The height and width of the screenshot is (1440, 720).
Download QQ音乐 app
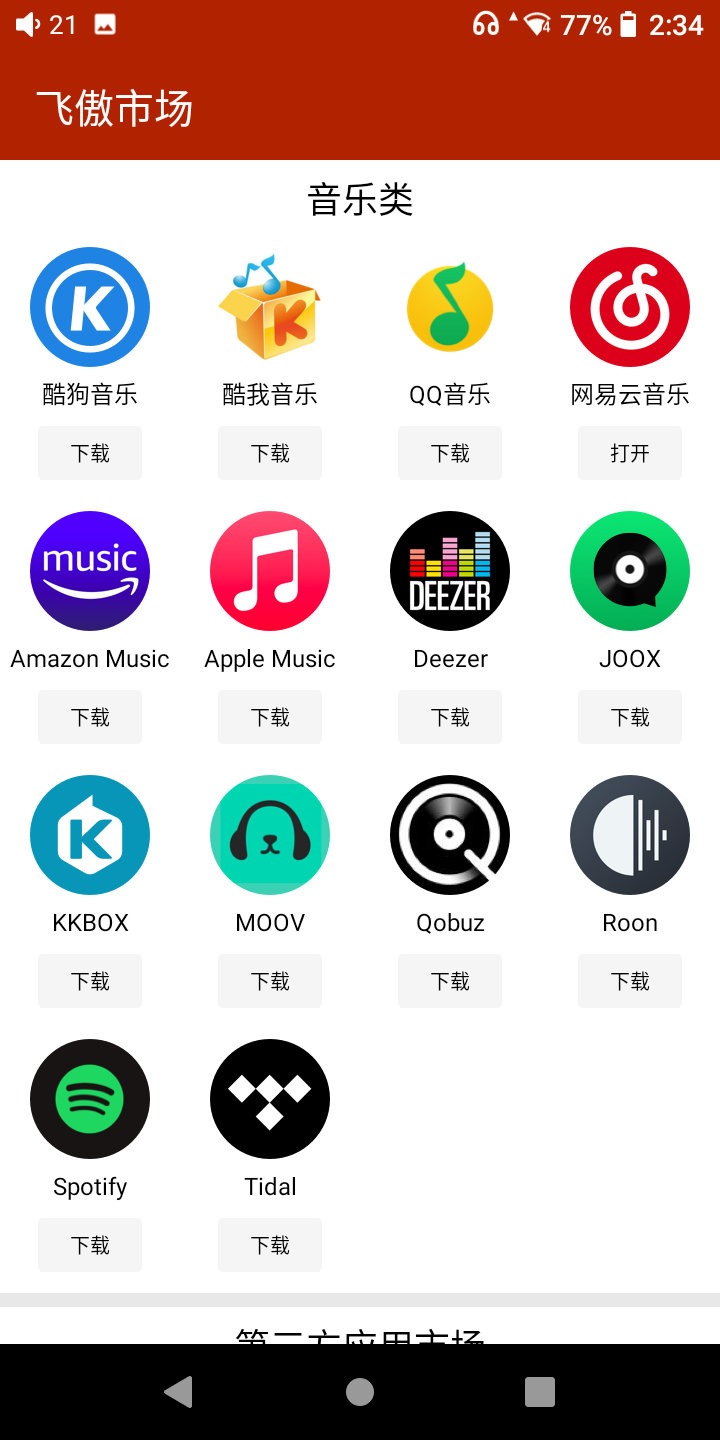(450, 453)
